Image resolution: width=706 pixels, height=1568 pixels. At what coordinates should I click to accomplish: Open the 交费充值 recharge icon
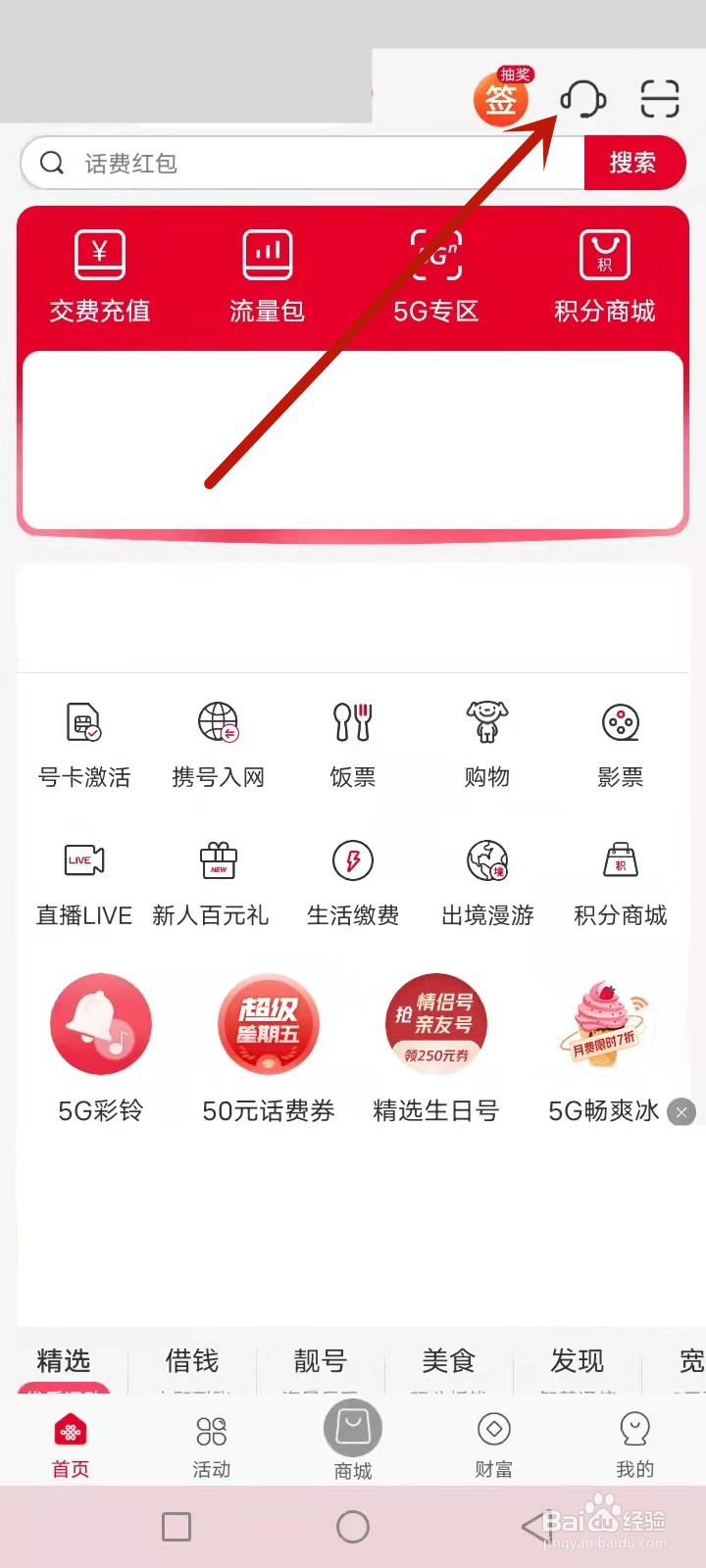tap(98, 274)
